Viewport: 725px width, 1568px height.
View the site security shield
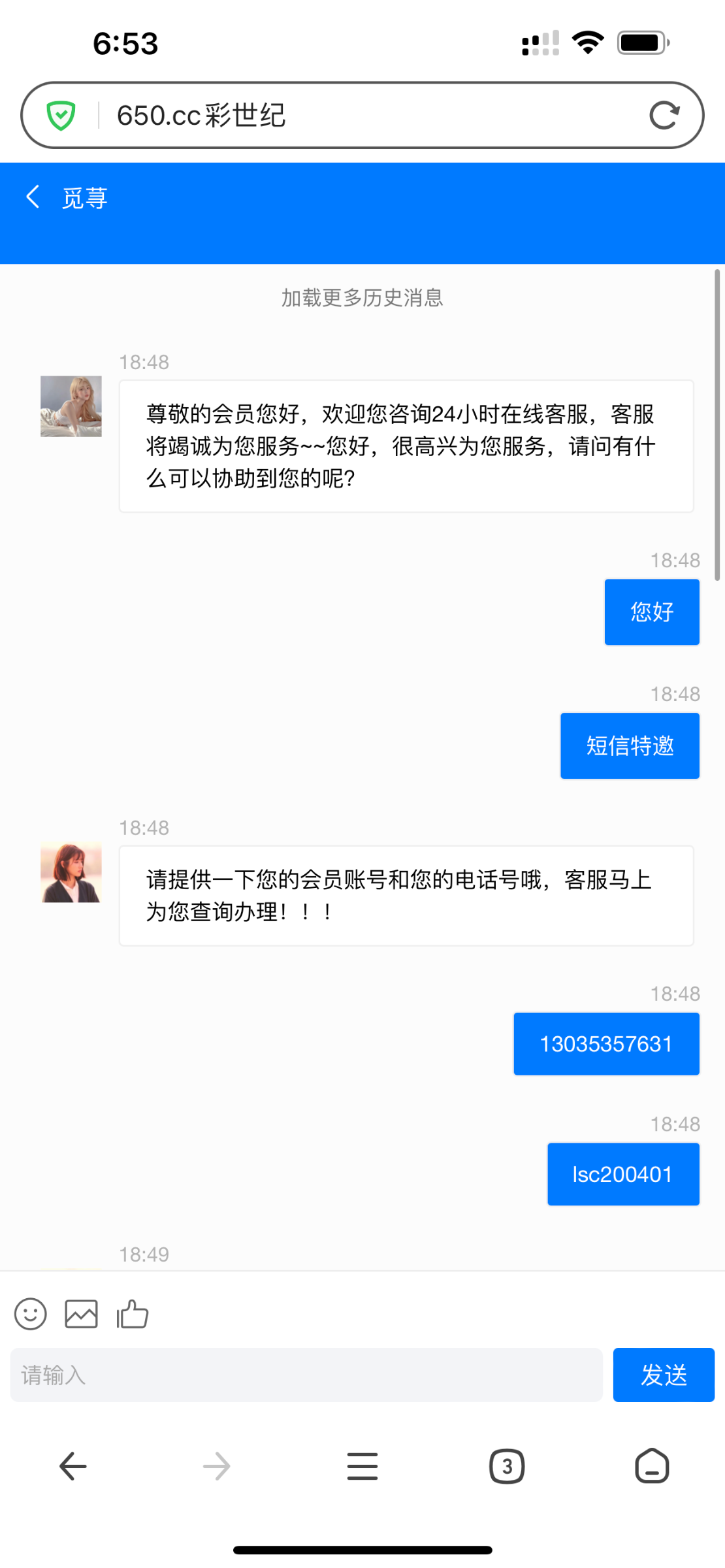[x=61, y=116]
